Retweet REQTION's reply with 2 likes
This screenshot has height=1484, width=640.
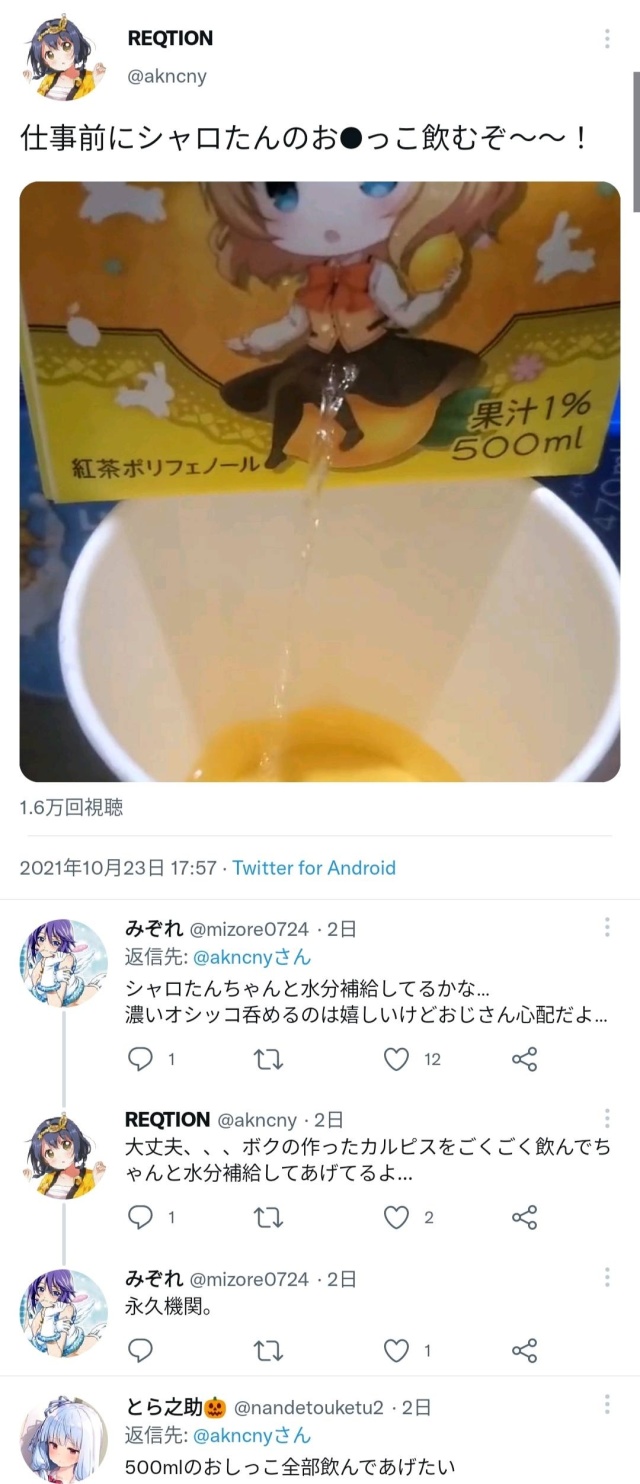point(269,1217)
